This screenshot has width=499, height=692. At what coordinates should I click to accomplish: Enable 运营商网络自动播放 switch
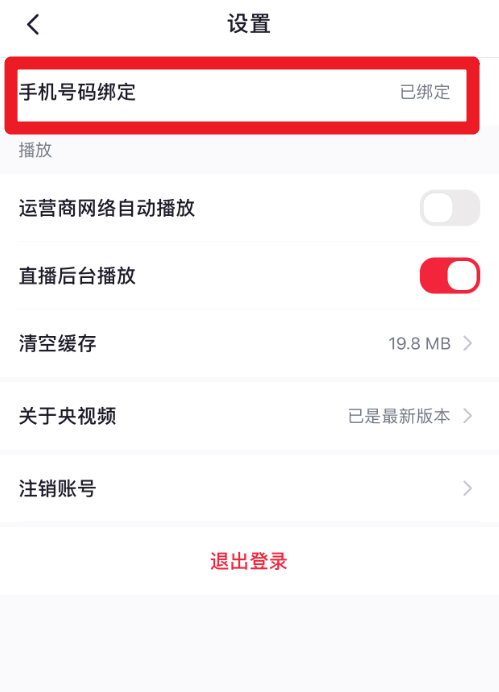pyautogui.click(x=450, y=208)
